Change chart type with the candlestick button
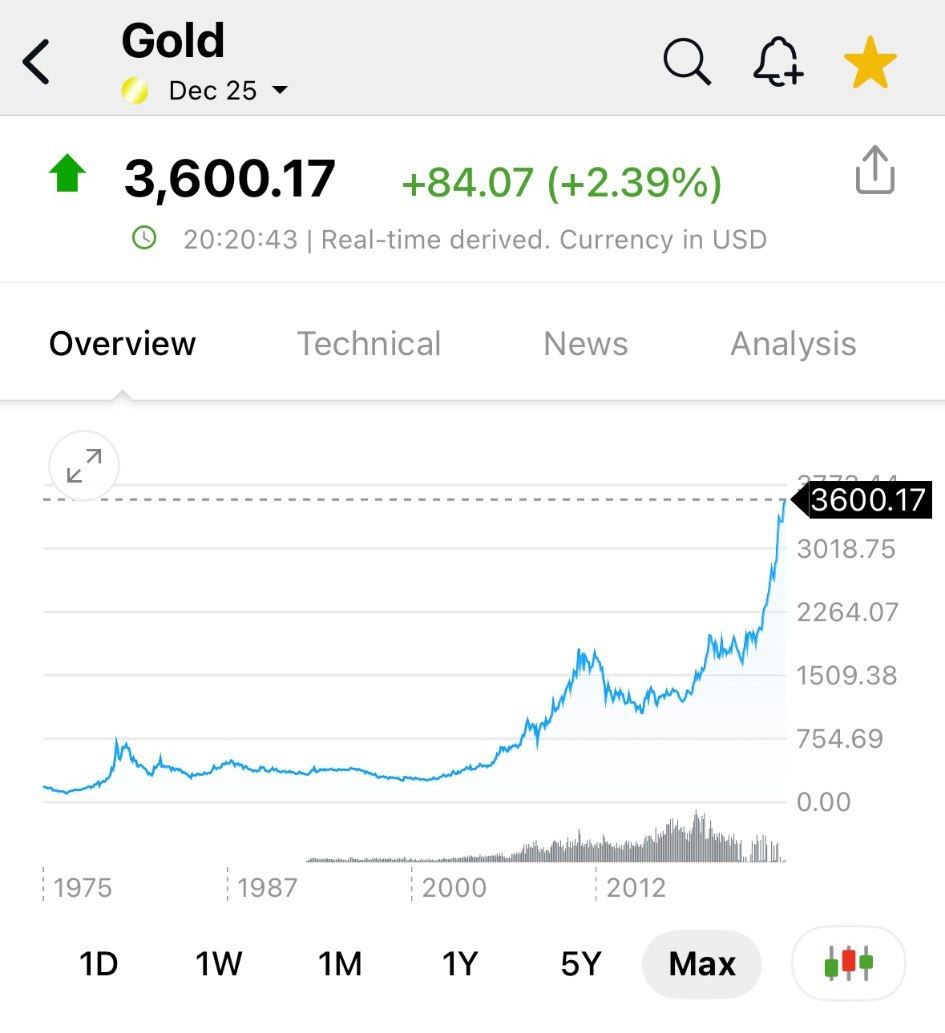 (x=848, y=964)
